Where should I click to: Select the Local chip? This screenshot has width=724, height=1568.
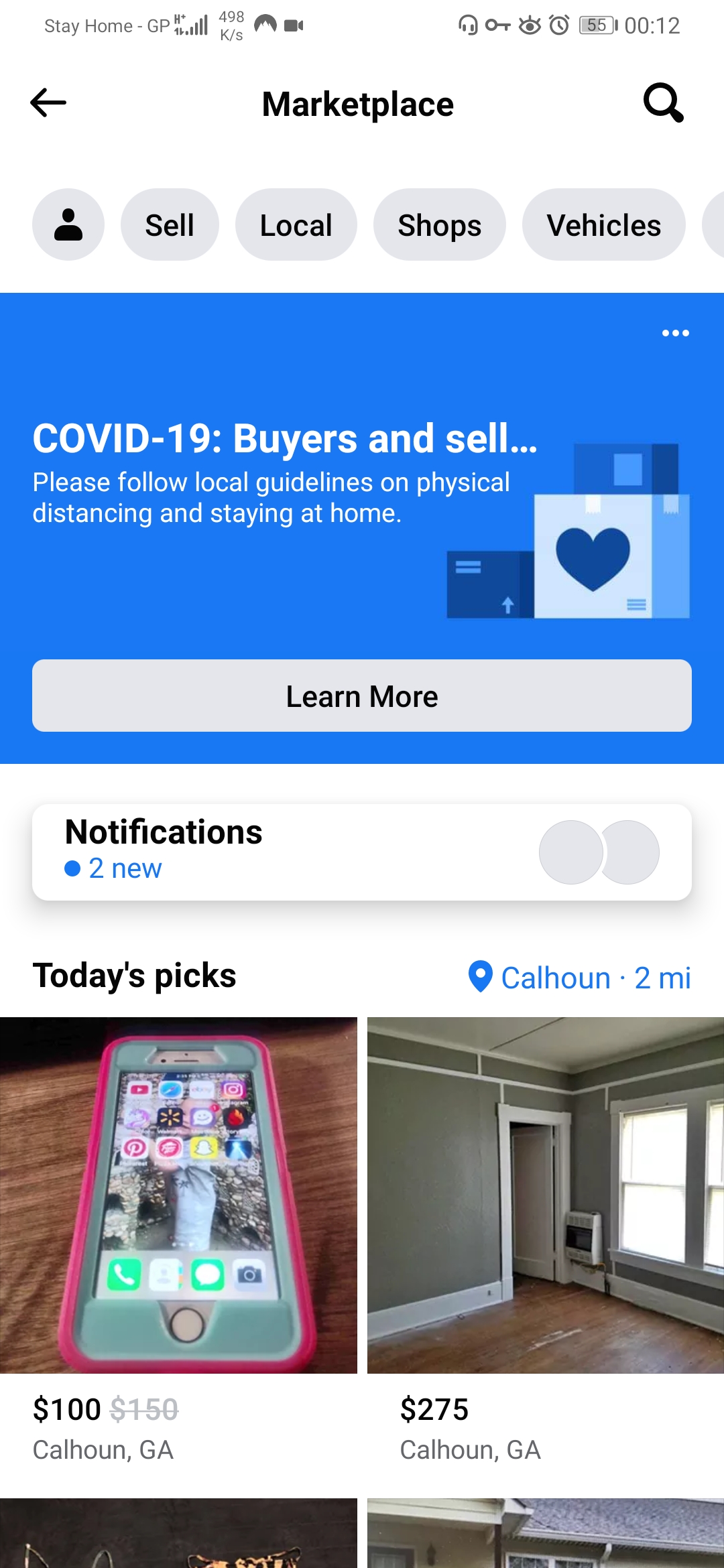click(296, 224)
